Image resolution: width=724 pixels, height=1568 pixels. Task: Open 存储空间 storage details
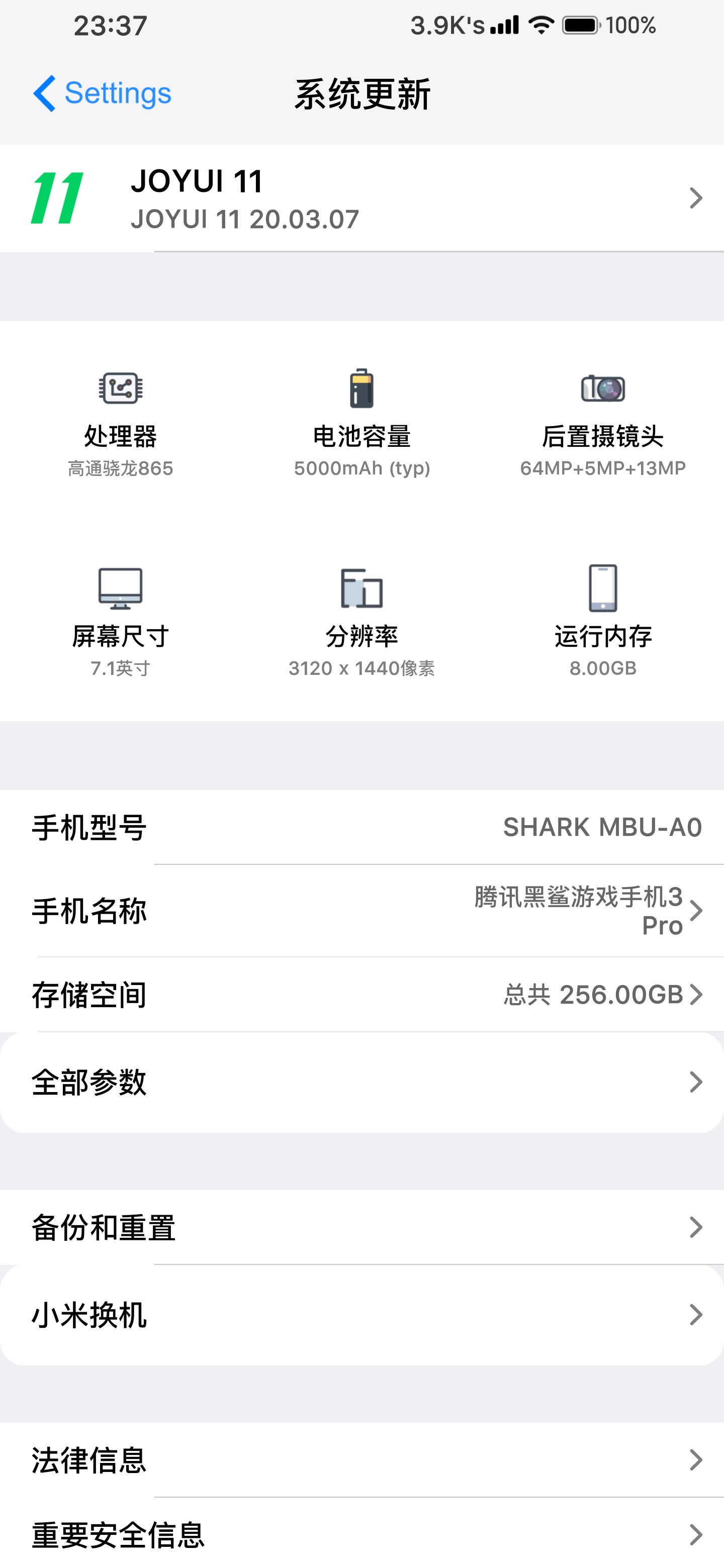(361, 995)
